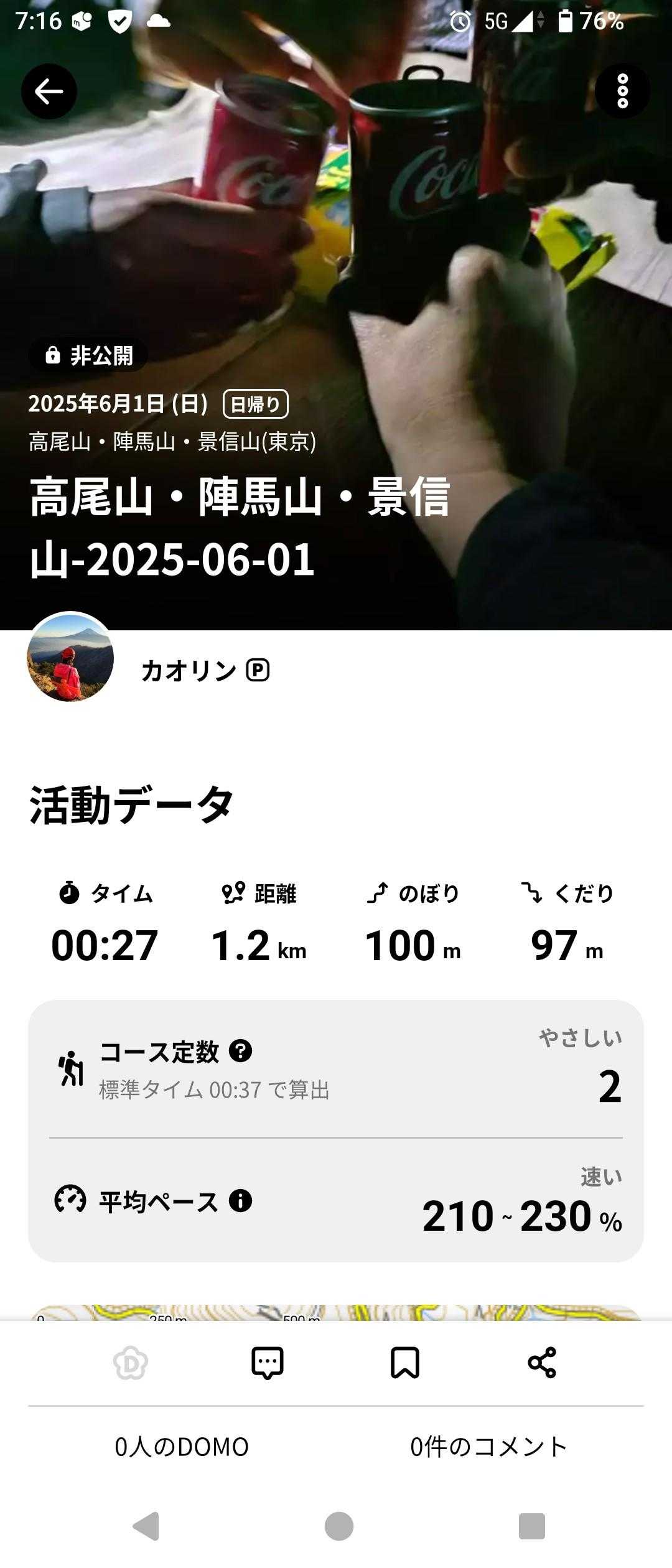Open カオリン's profile avatar
The image size is (672, 1568).
pyautogui.click(x=70, y=658)
